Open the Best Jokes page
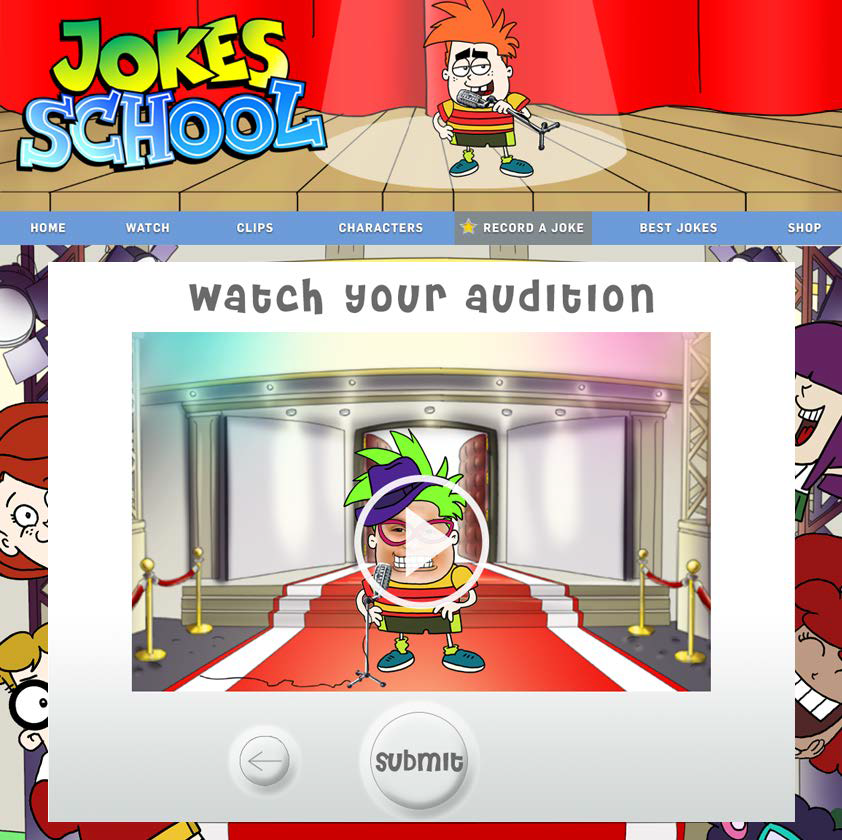 click(x=678, y=228)
